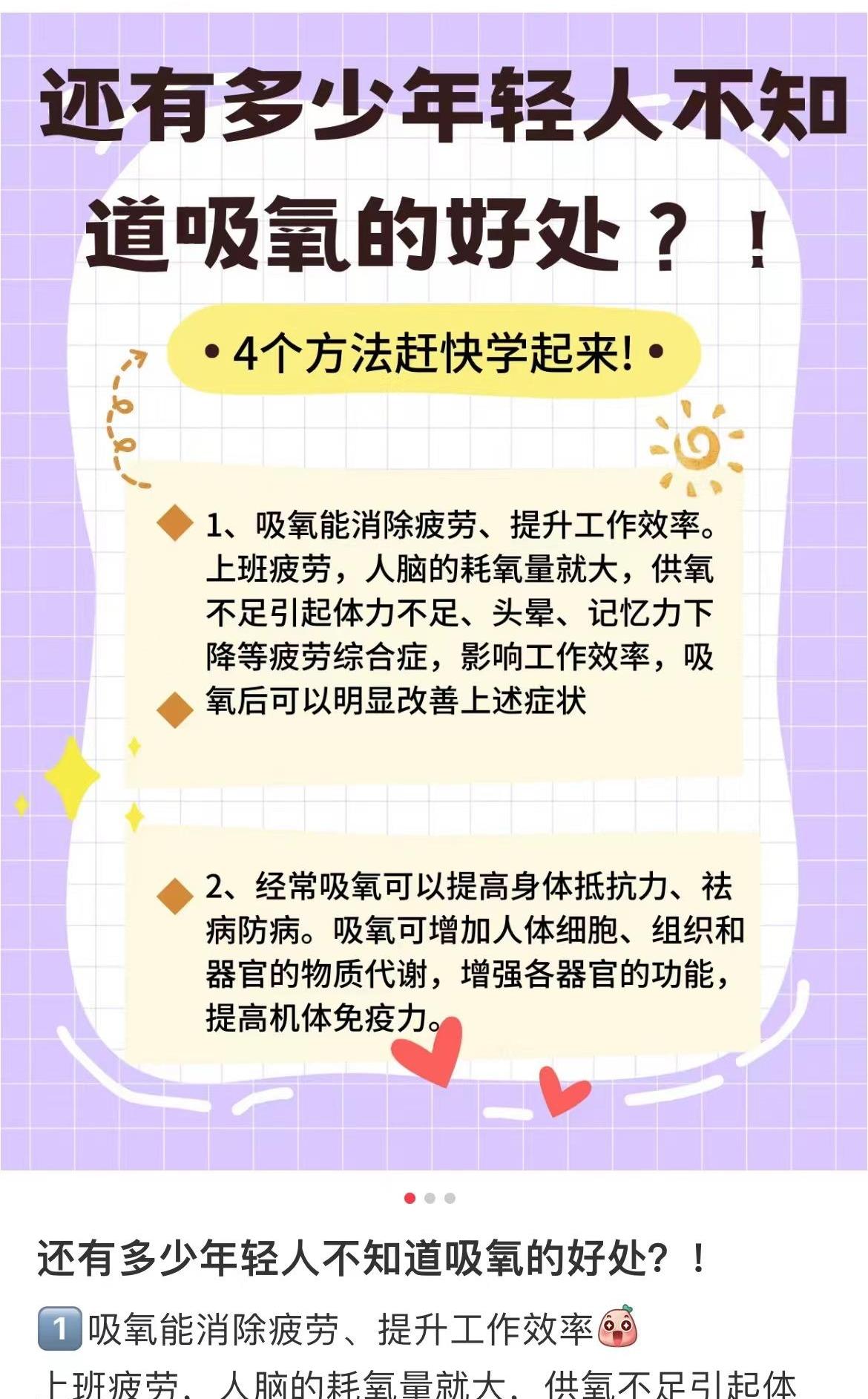Tap the image carousel page indicator dots
The width and height of the screenshot is (868, 1399).
pos(430,1198)
